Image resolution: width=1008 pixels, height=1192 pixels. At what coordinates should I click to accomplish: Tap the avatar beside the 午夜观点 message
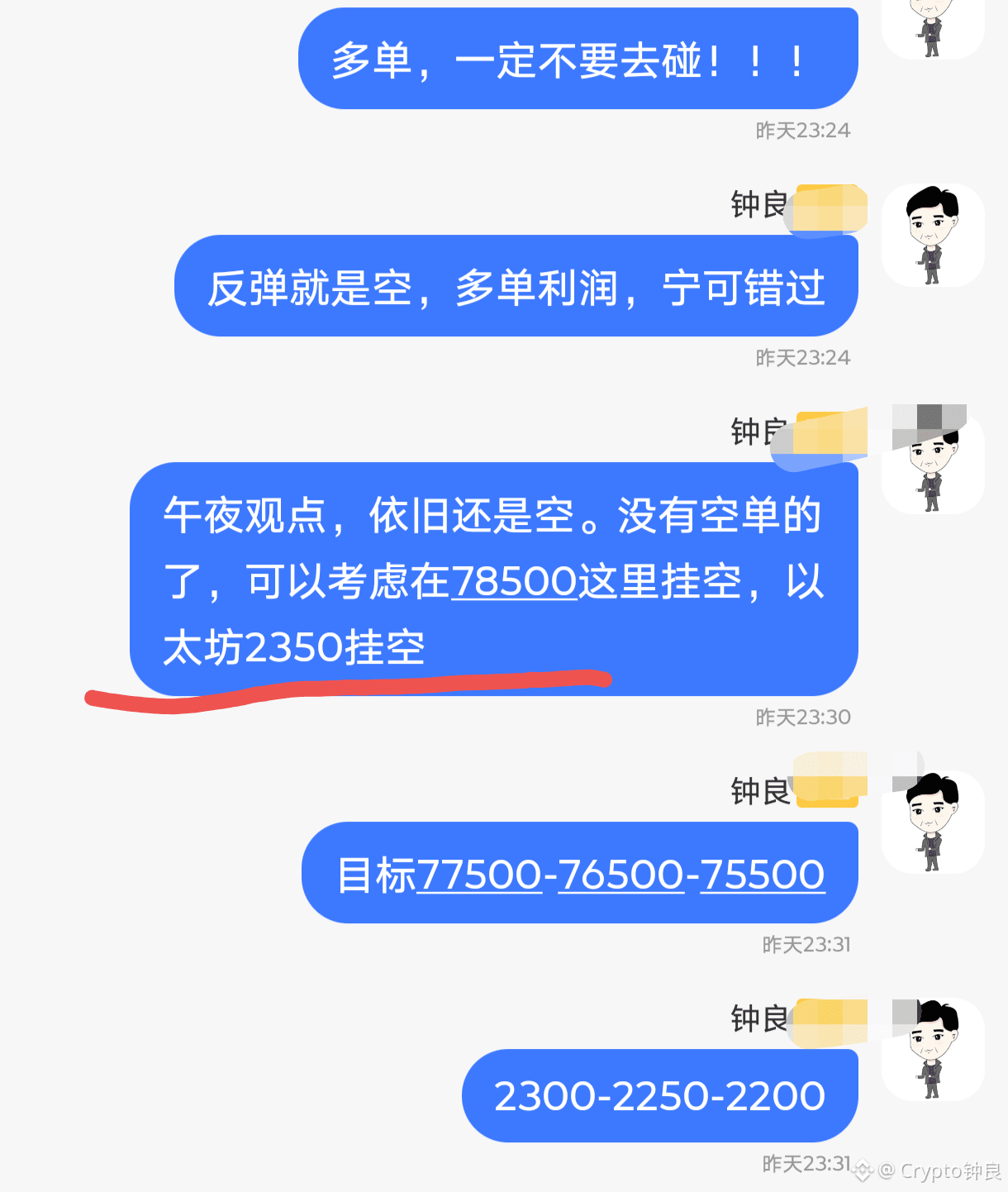point(933,463)
